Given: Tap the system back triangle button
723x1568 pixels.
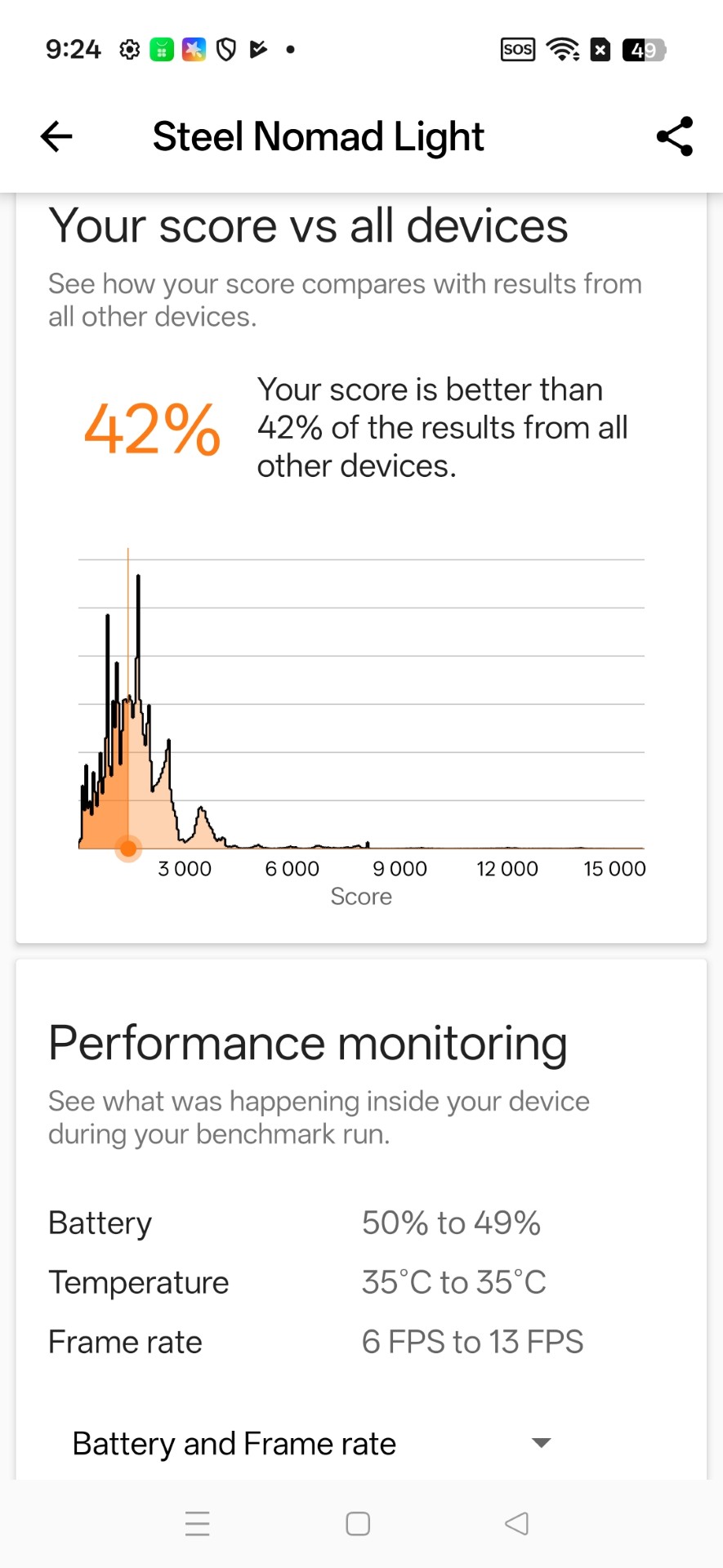Looking at the screenshot, I should [x=516, y=1524].
